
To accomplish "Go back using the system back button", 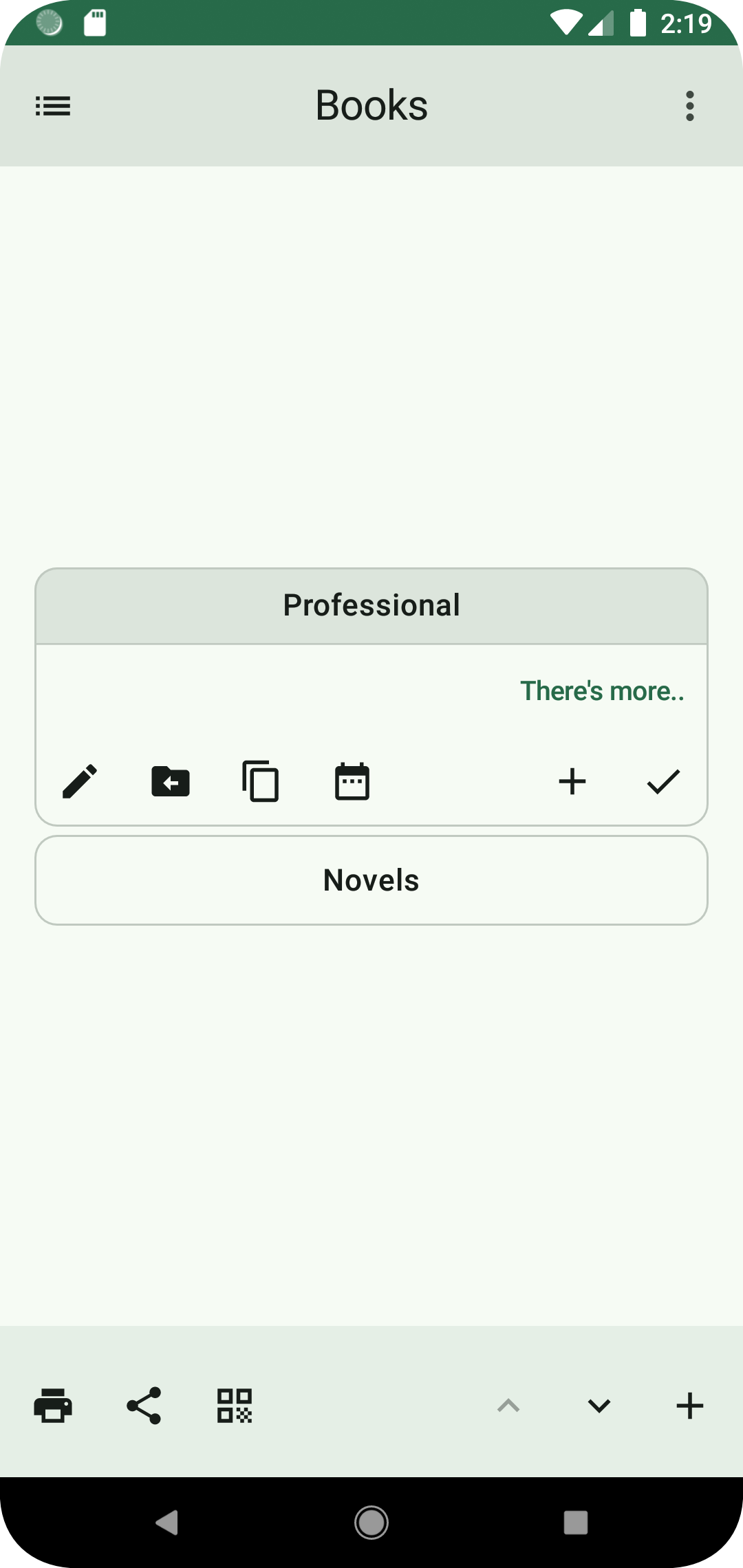I will (x=167, y=1523).
